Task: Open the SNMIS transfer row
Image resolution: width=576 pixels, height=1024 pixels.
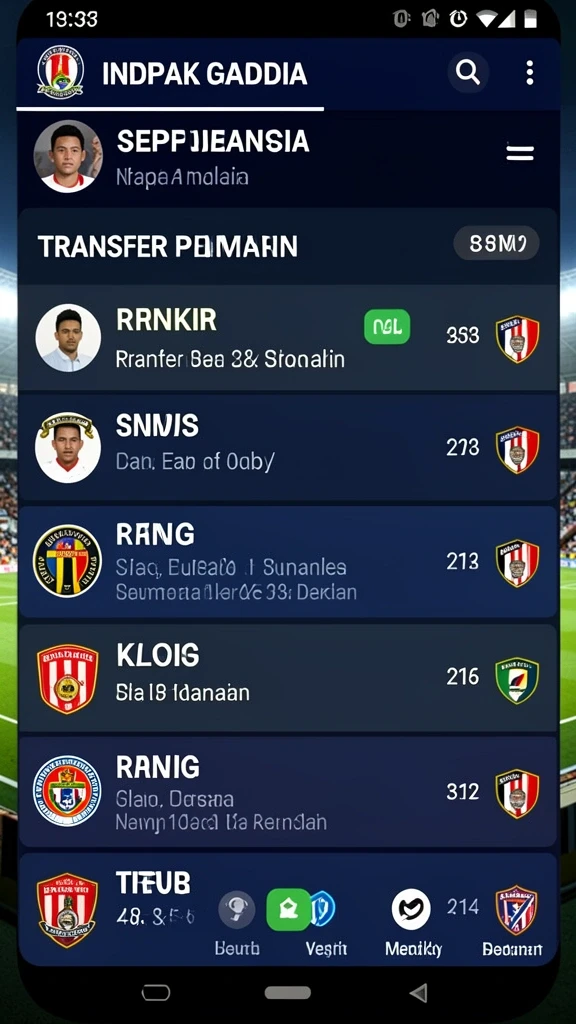Action: [x=288, y=447]
